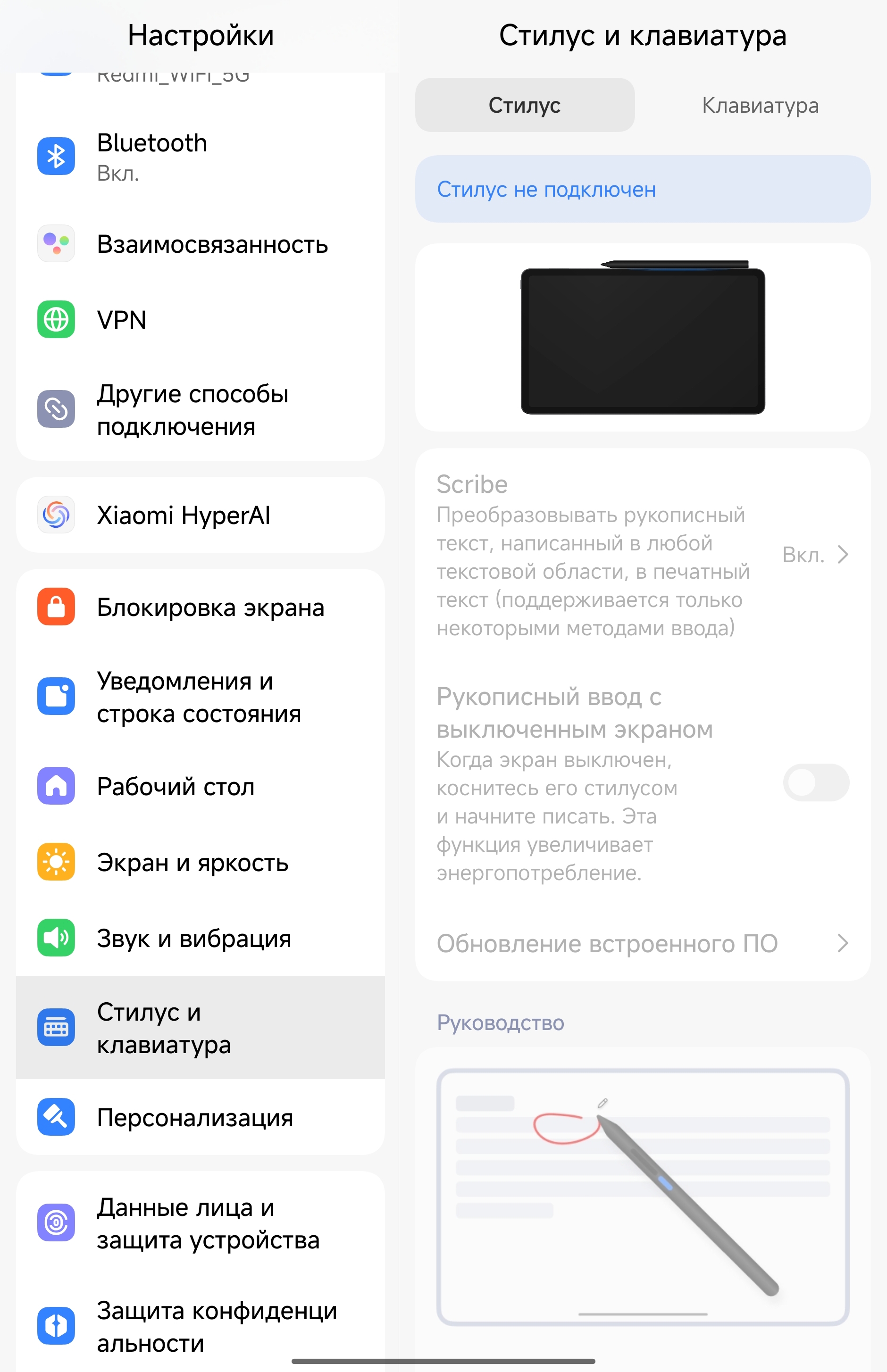The width and height of the screenshot is (887, 1372).
Task: Go to Экран и яркость
Action: [200, 862]
